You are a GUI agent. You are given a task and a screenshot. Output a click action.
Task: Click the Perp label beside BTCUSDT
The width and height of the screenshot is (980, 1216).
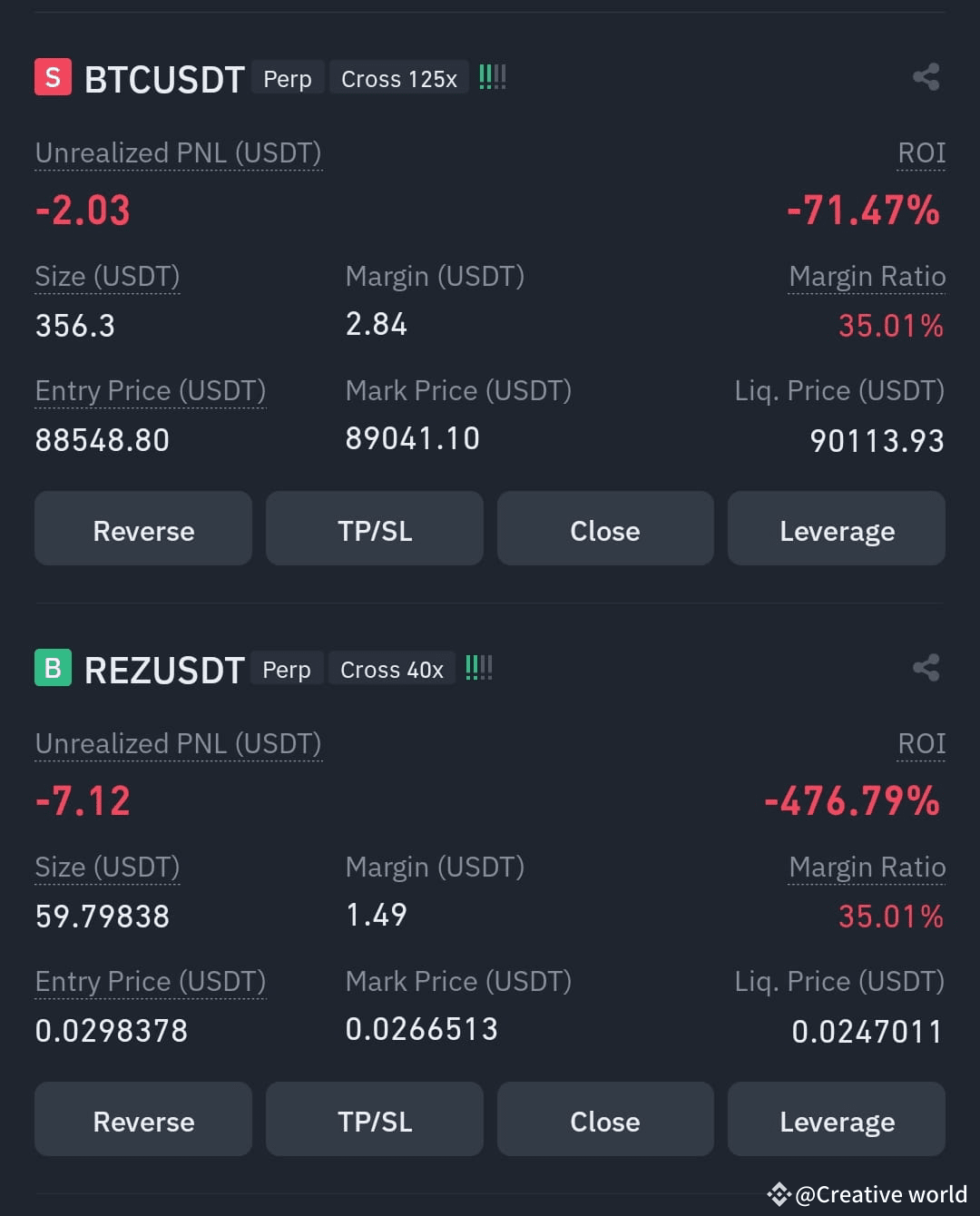(287, 78)
